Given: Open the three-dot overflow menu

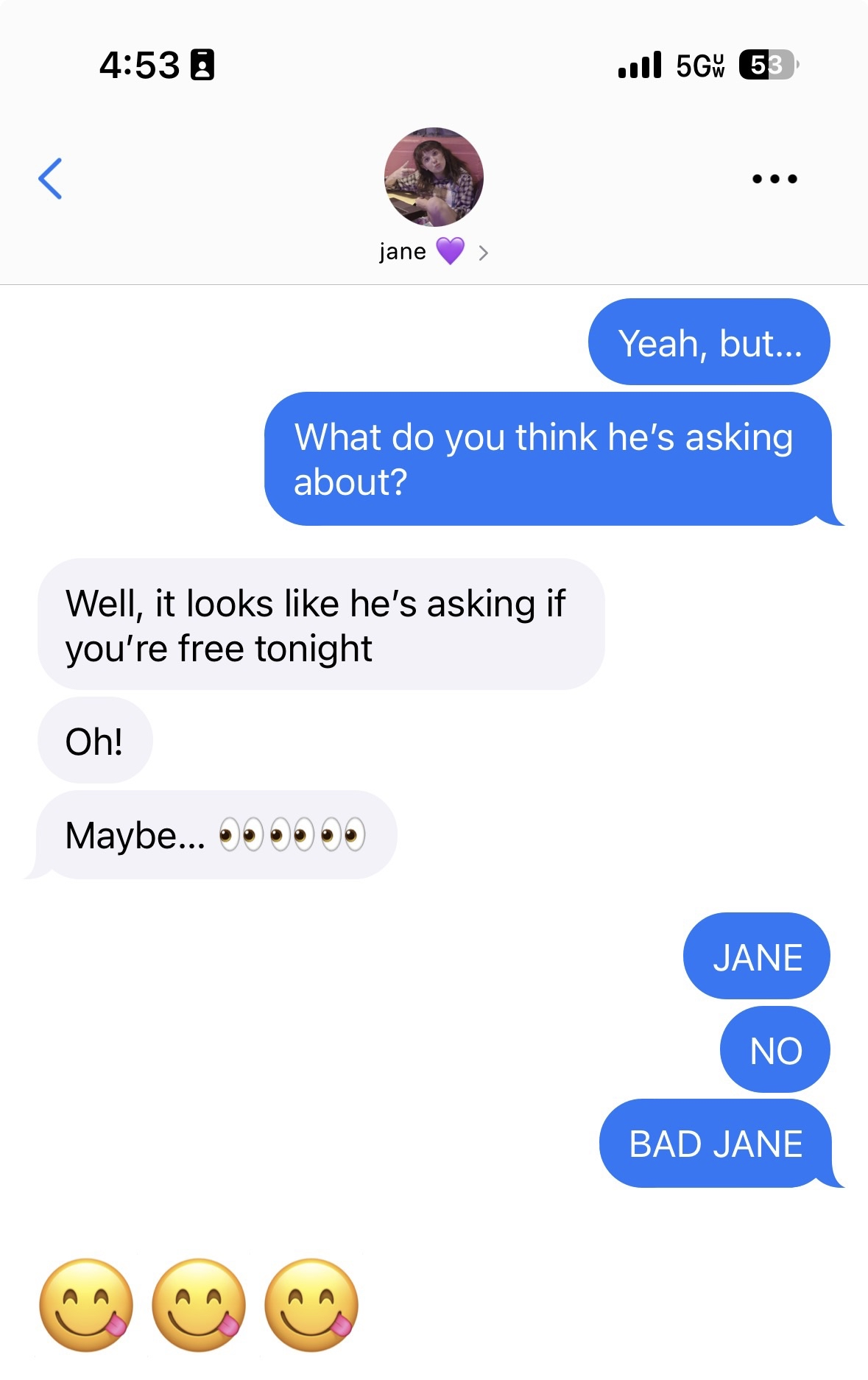Looking at the screenshot, I should click(x=775, y=179).
